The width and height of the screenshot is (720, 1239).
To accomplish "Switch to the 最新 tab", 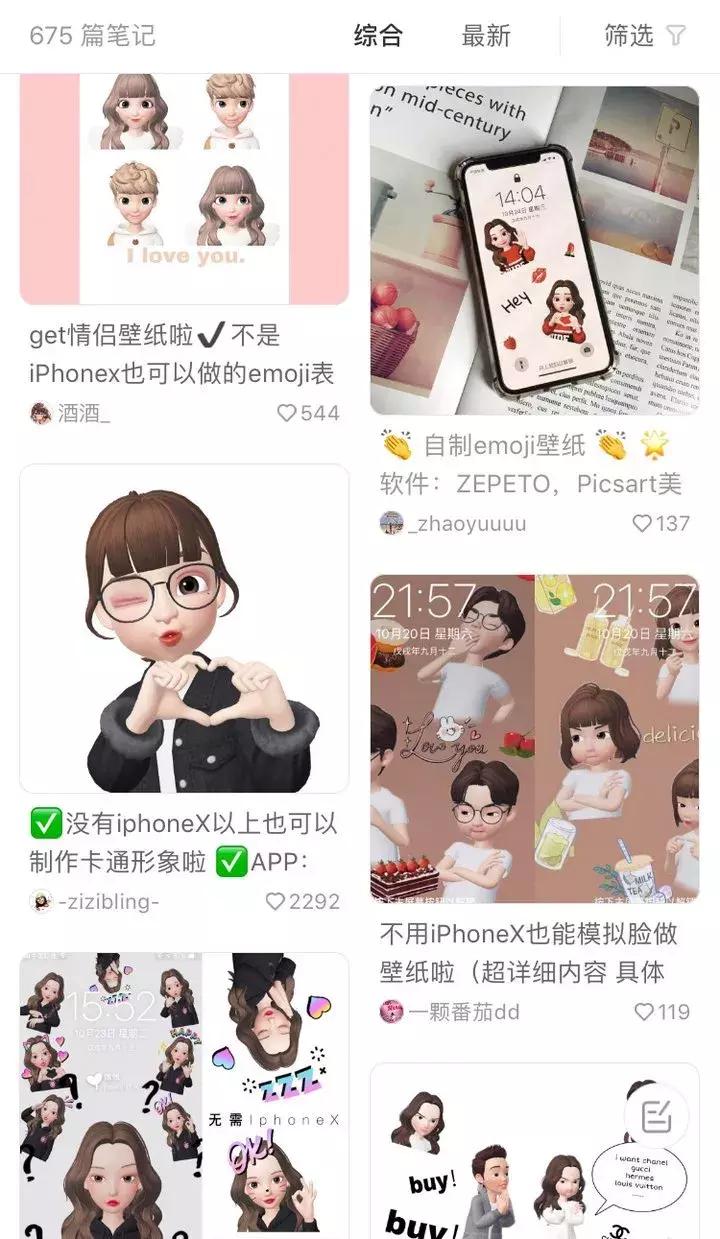I will click(x=486, y=35).
